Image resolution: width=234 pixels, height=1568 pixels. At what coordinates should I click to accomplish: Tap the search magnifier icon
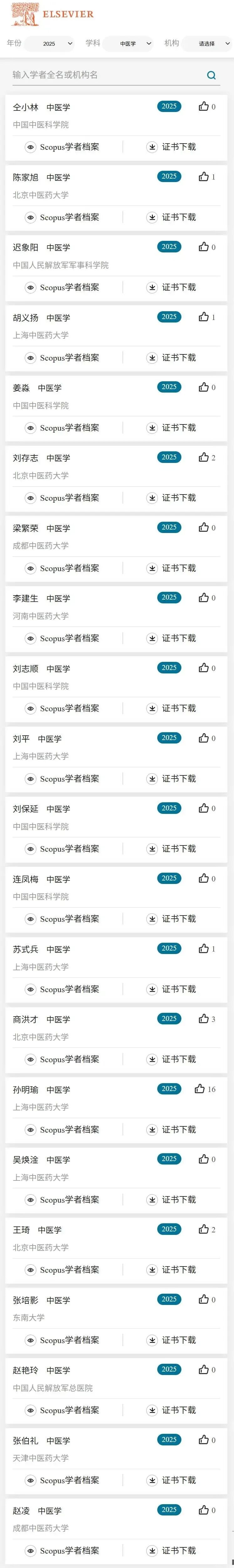point(211,75)
